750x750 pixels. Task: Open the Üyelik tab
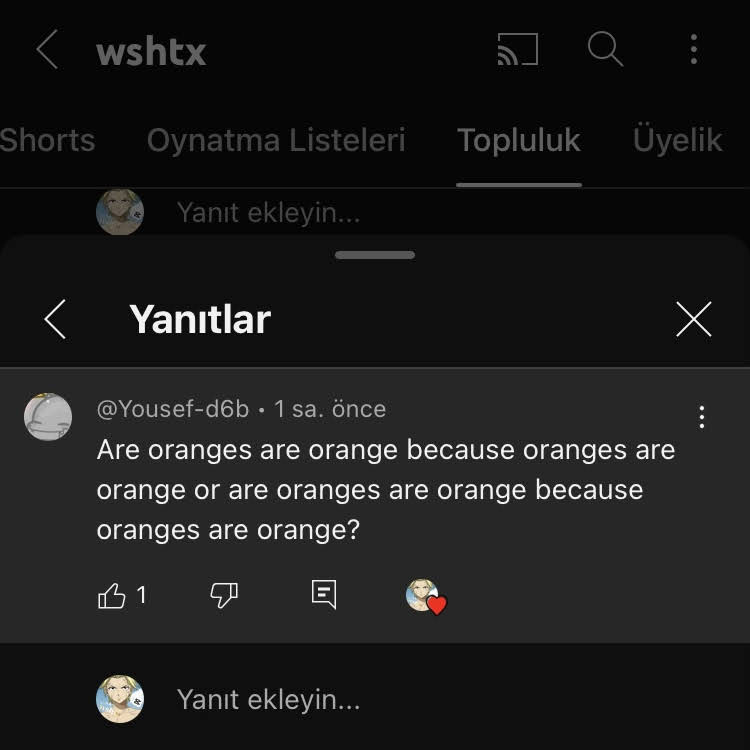[677, 140]
